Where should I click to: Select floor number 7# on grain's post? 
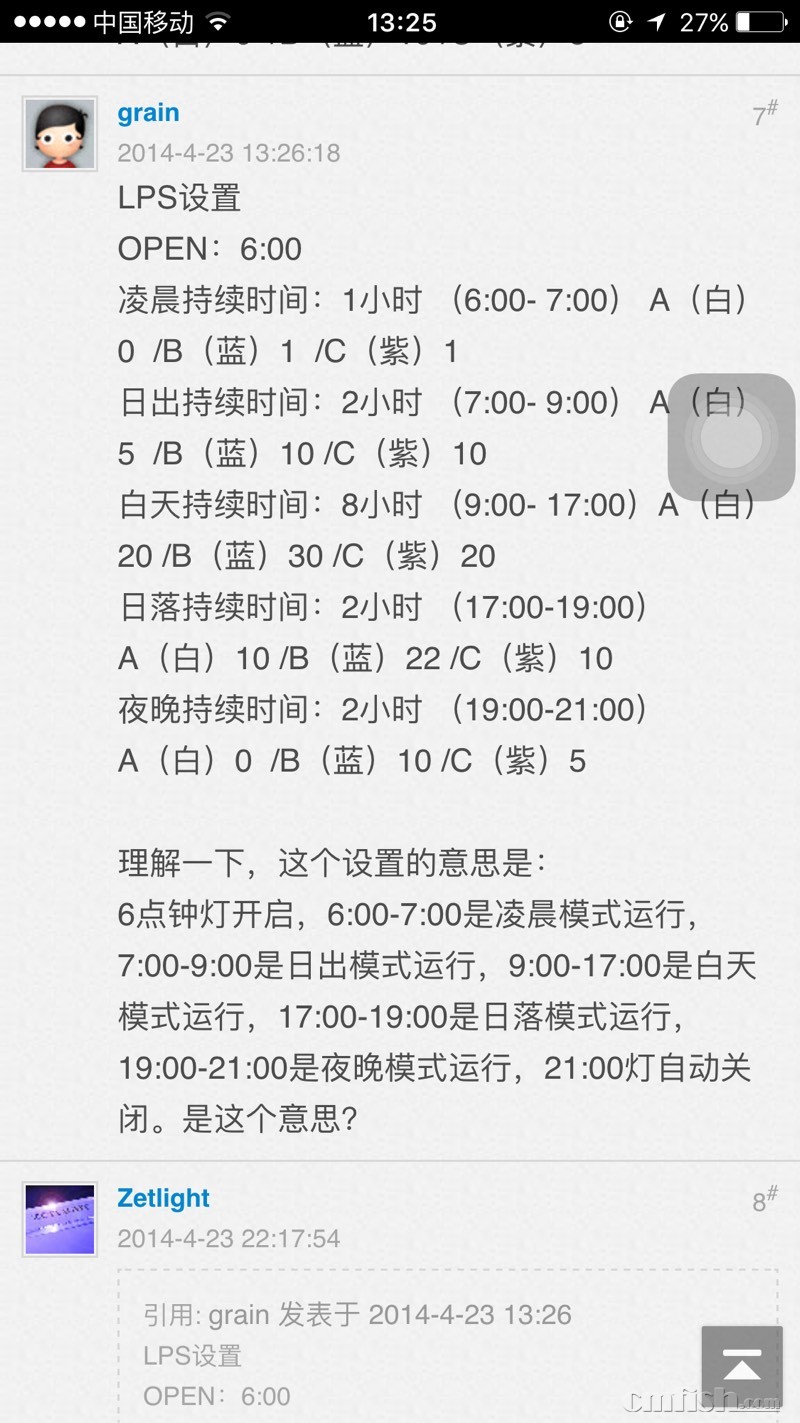(764, 114)
